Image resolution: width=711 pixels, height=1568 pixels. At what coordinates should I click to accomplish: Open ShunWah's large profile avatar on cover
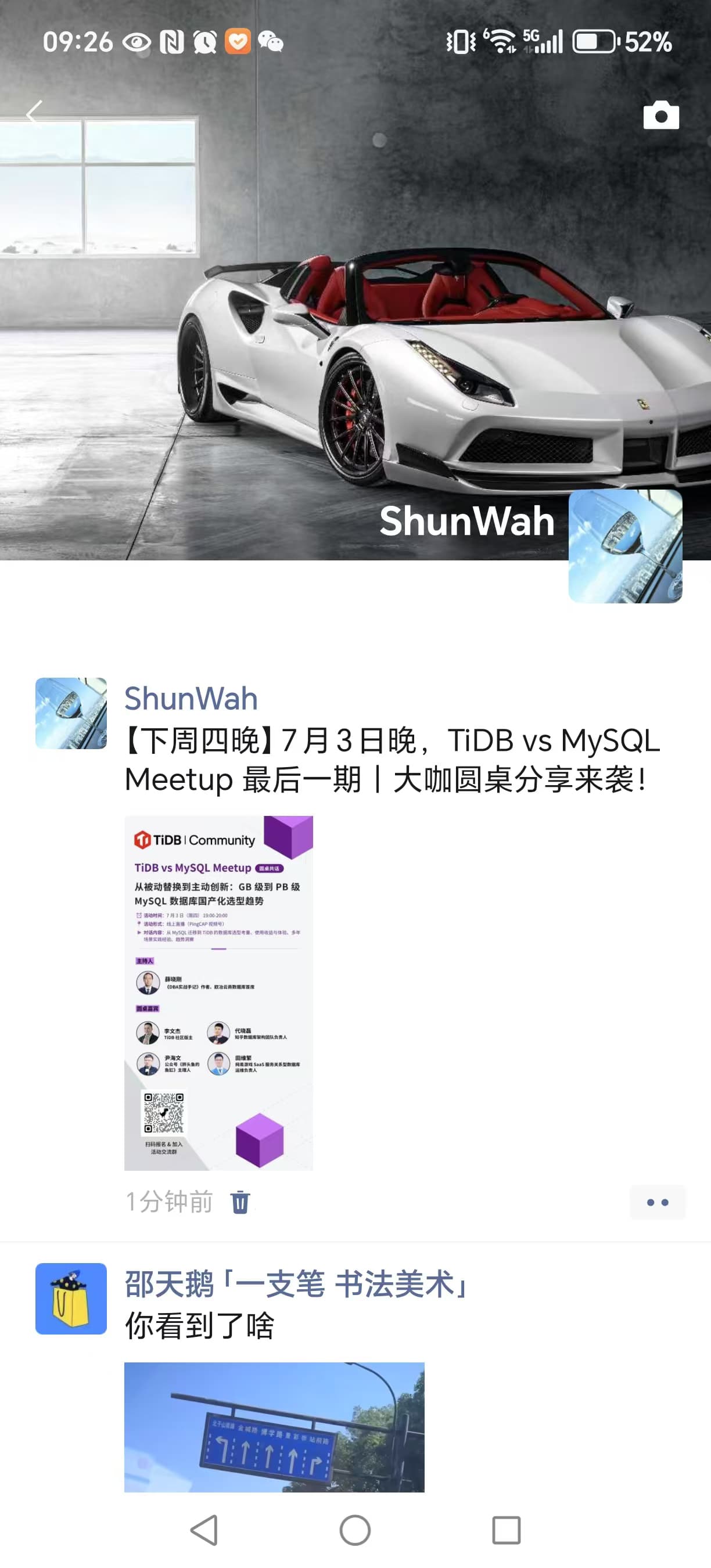[x=624, y=546]
